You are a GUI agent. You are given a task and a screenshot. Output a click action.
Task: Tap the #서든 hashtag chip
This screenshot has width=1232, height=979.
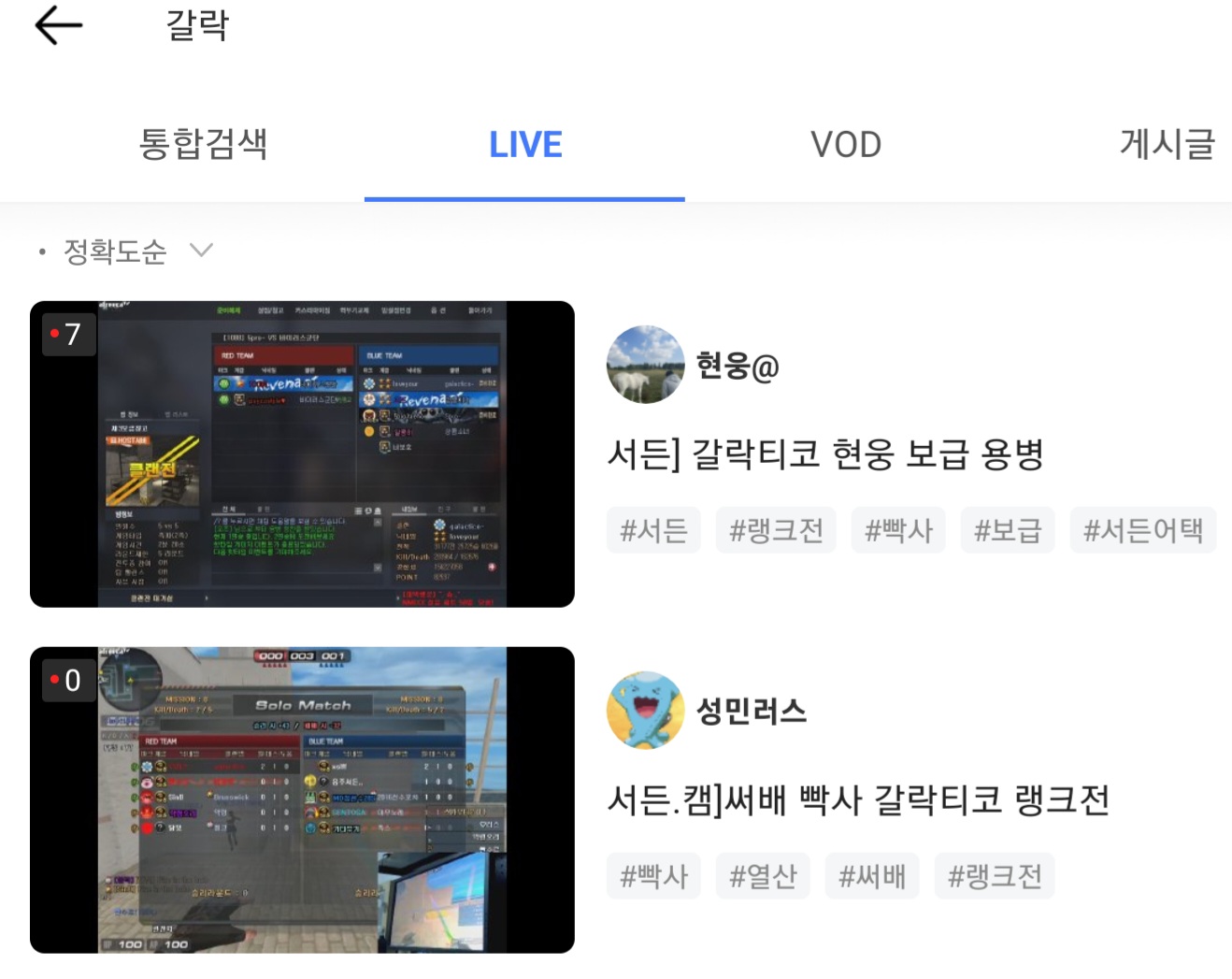coord(653,530)
